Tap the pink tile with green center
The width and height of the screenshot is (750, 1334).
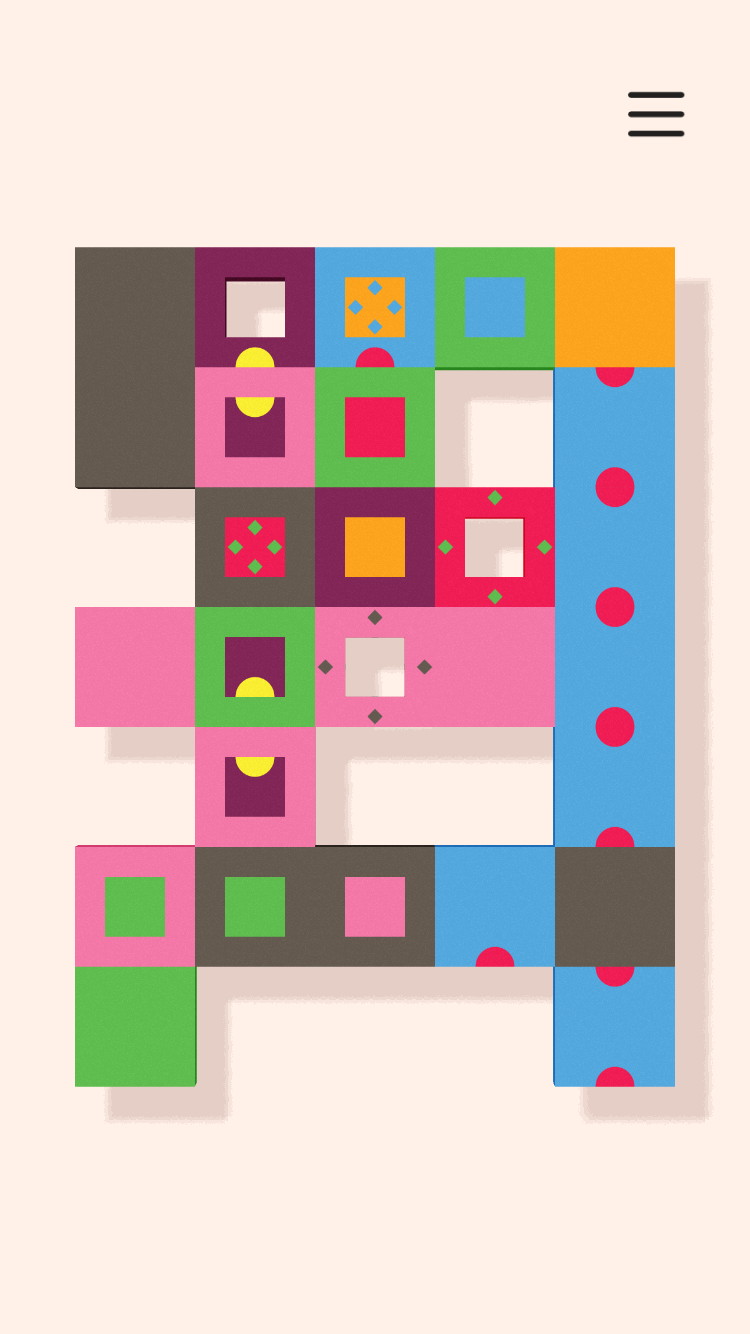tap(135, 907)
